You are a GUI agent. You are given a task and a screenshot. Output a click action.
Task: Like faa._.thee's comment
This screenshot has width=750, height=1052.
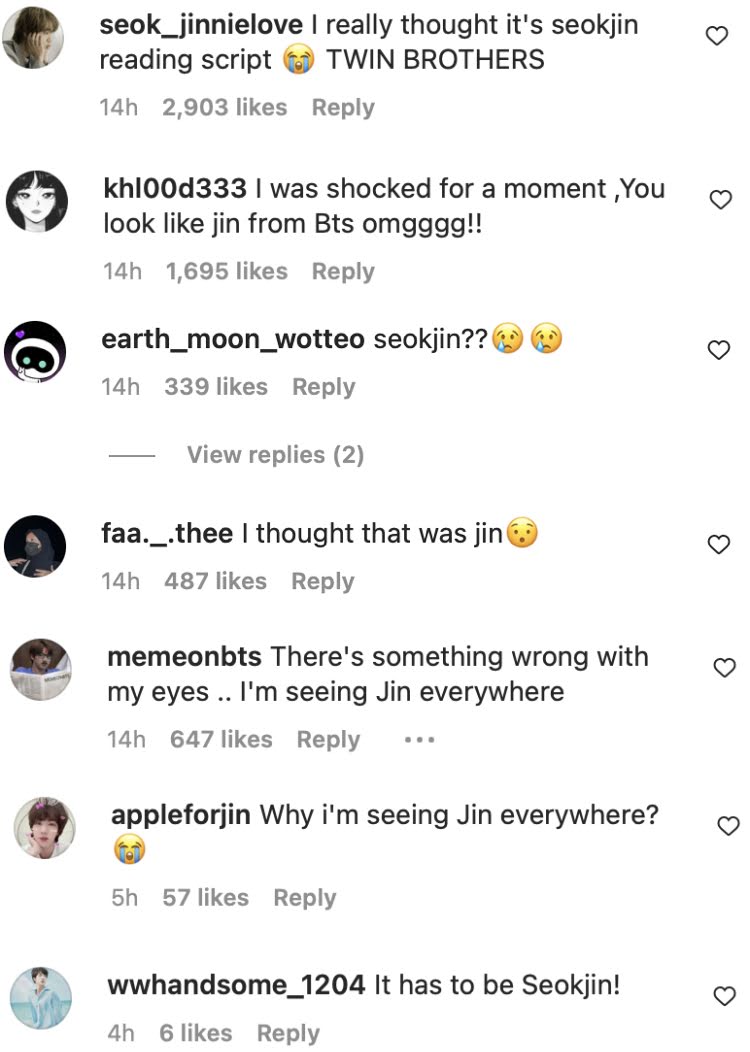tap(719, 544)
